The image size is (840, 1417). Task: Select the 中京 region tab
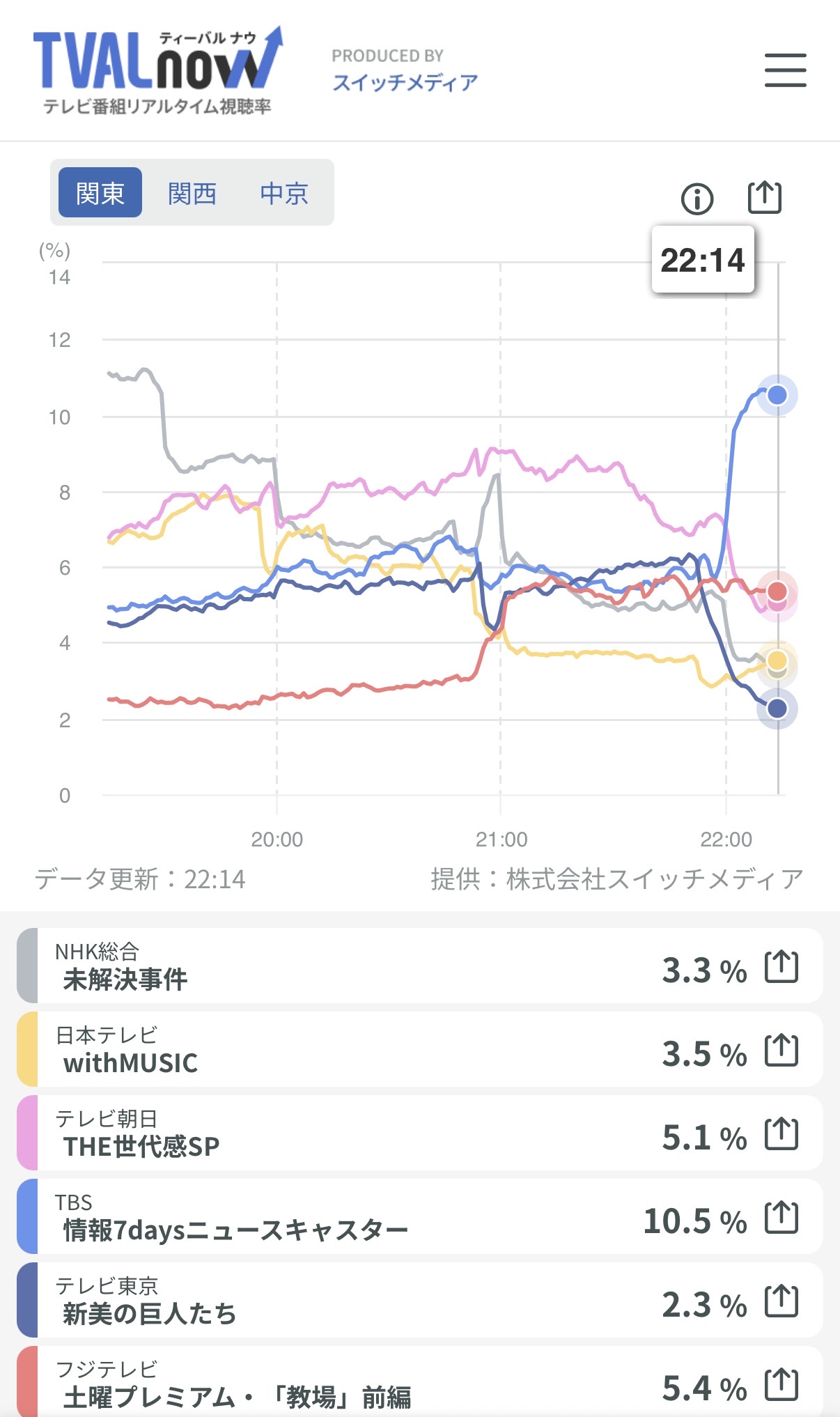(x=284, y=193)
